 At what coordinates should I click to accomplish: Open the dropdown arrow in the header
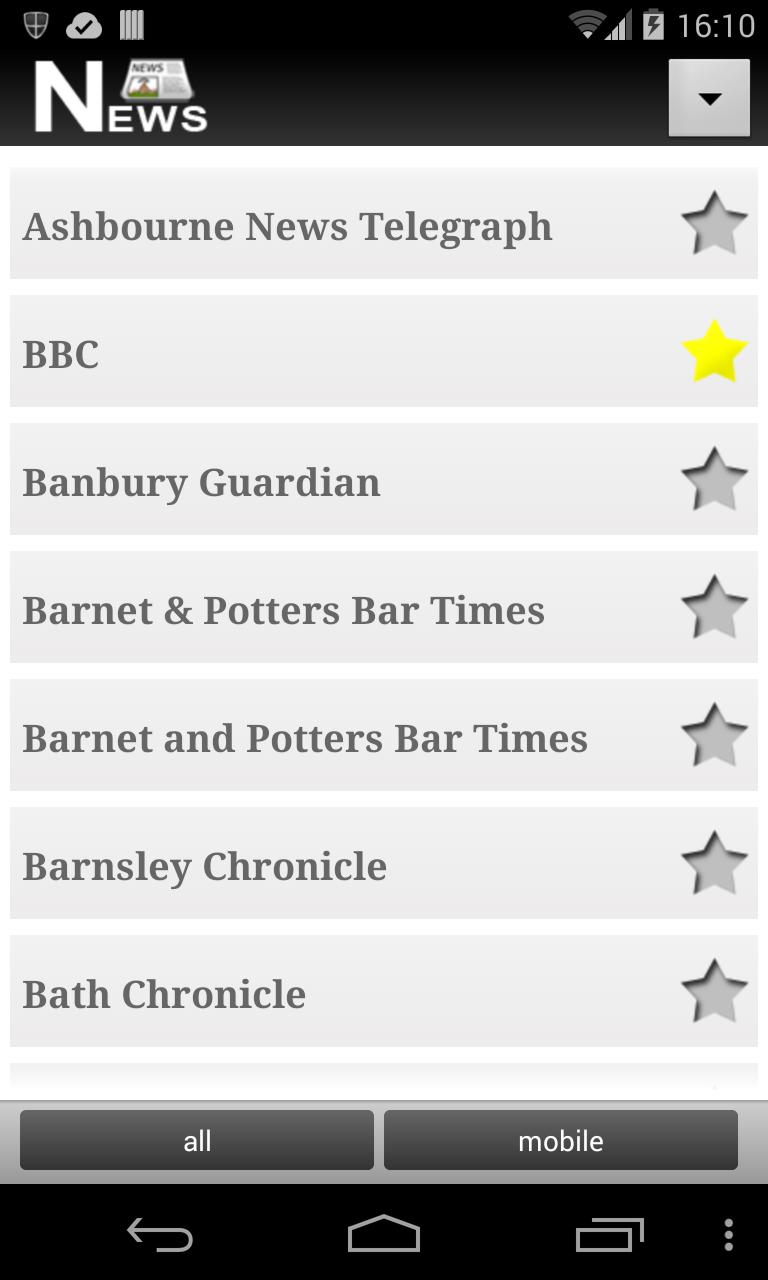click(x=709, y=98)
